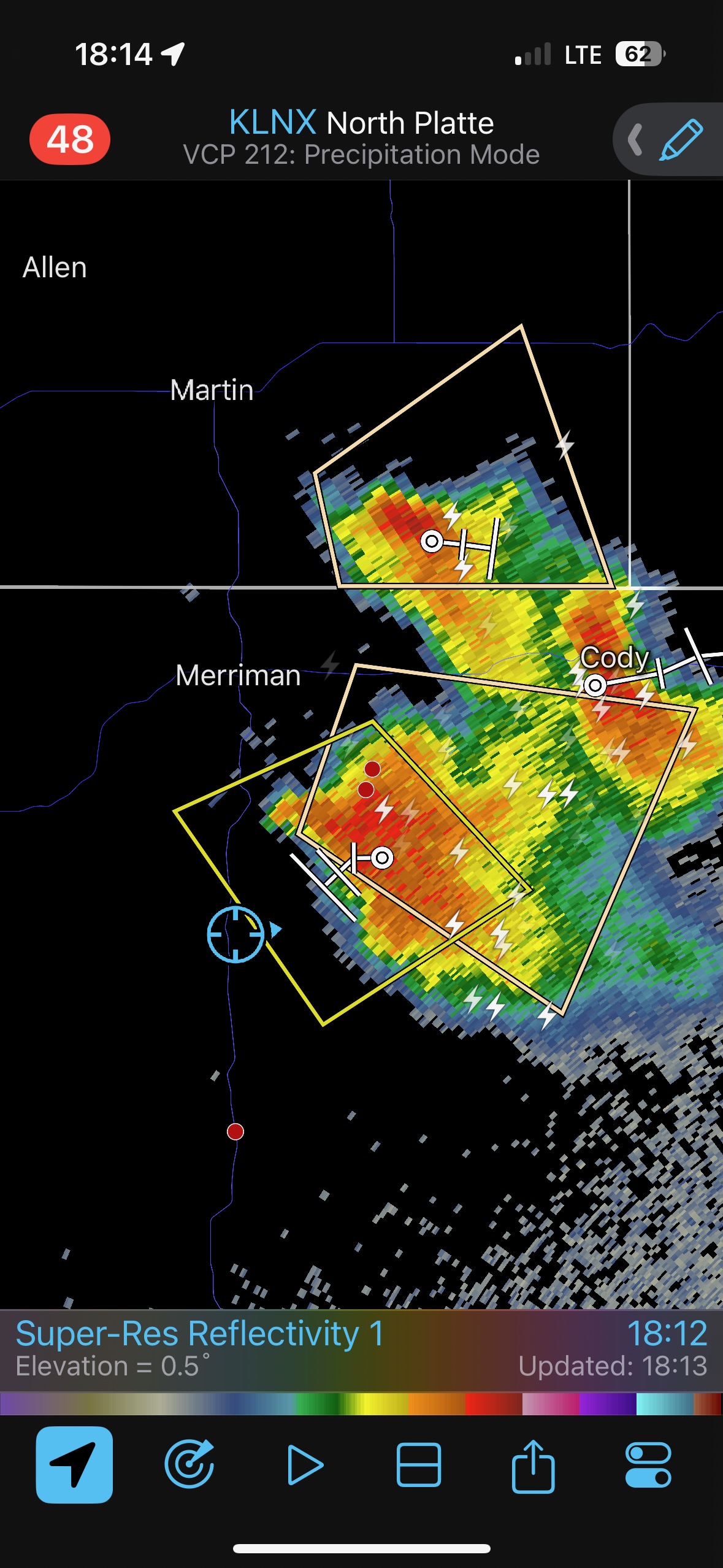The height and width of the screenshot is (1568, 723).
Task: Open the 48 warnings badge
Action: click(70, 139)
